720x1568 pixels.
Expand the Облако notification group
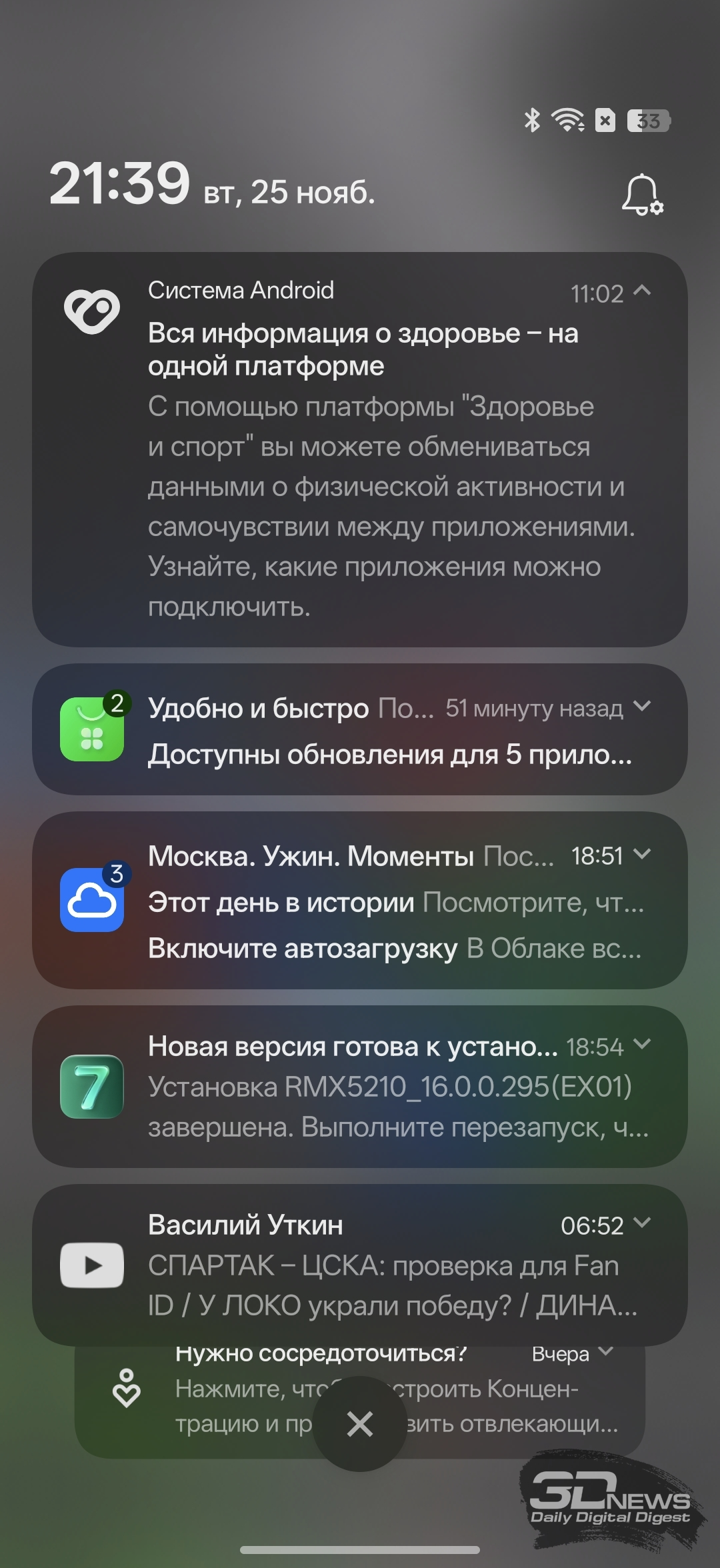(641, 855)
